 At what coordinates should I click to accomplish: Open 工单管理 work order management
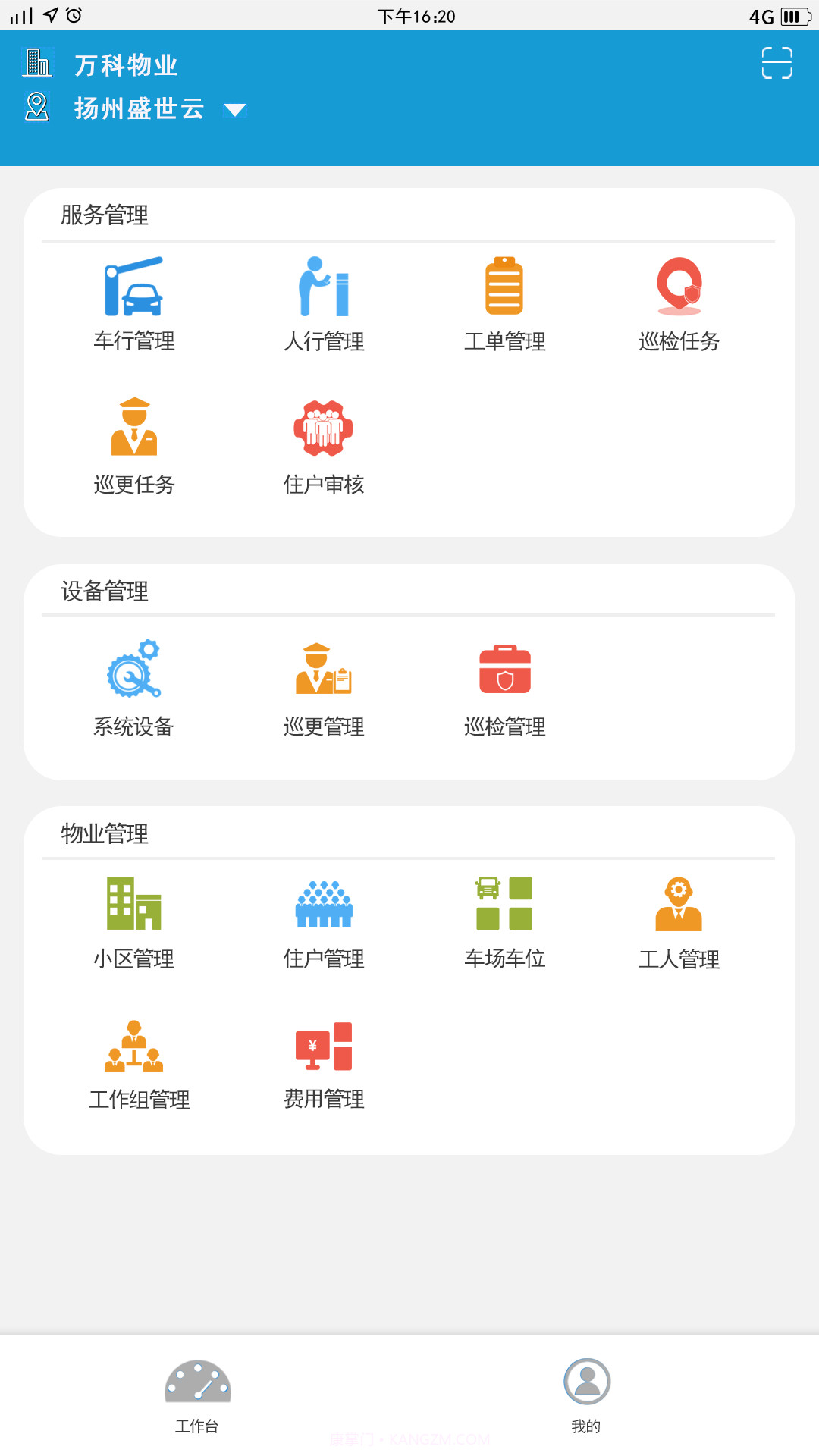tap(504, 303)
